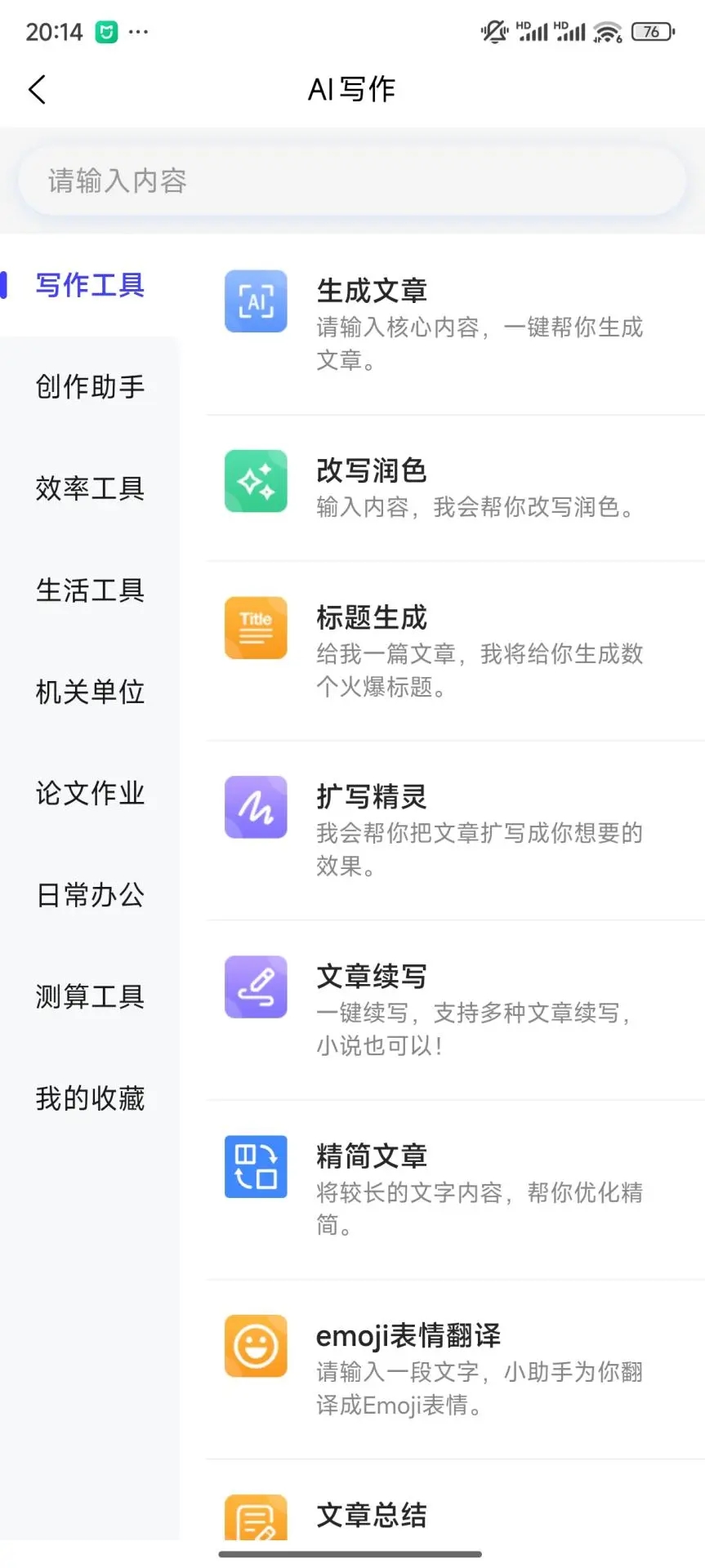Screen dimensions: 705x1568
Task: Tap the 扩写精灵 wave icon
Action: pos(256,808)
